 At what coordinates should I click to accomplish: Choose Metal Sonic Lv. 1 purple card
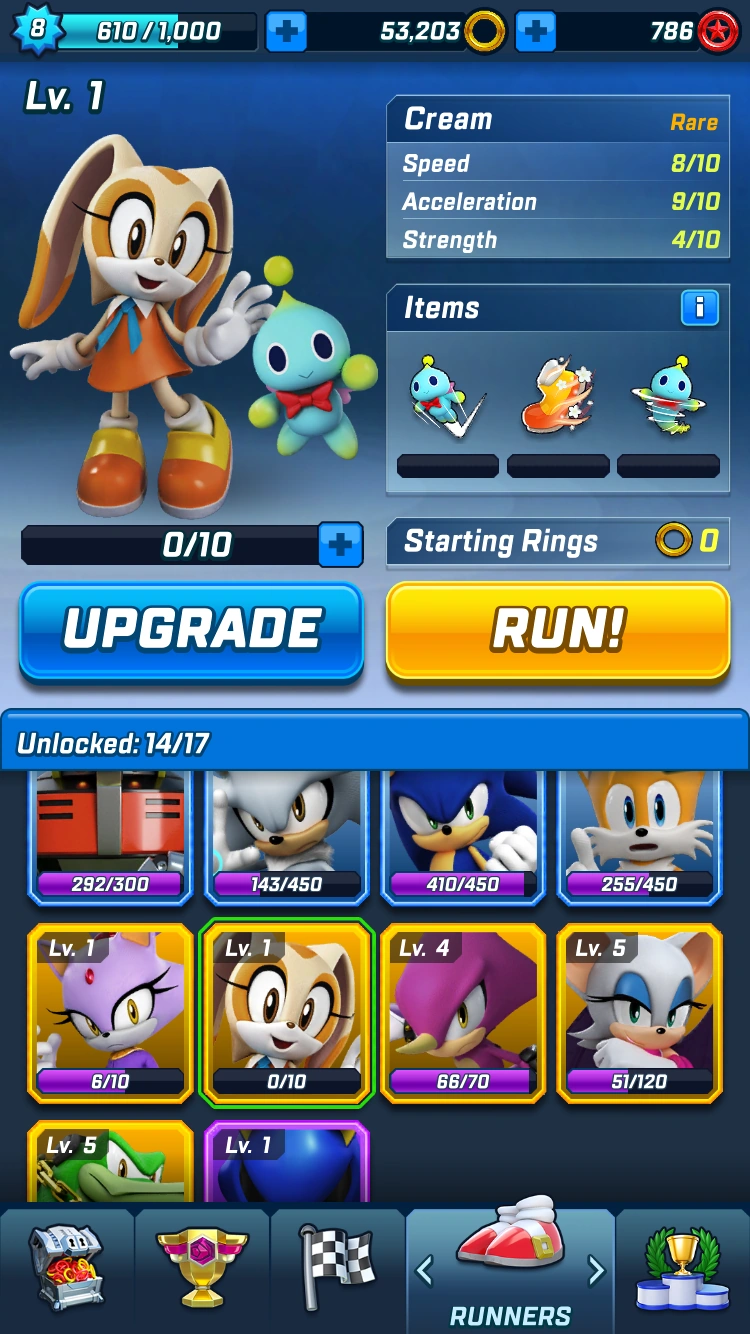click(x=287, y=1165)
